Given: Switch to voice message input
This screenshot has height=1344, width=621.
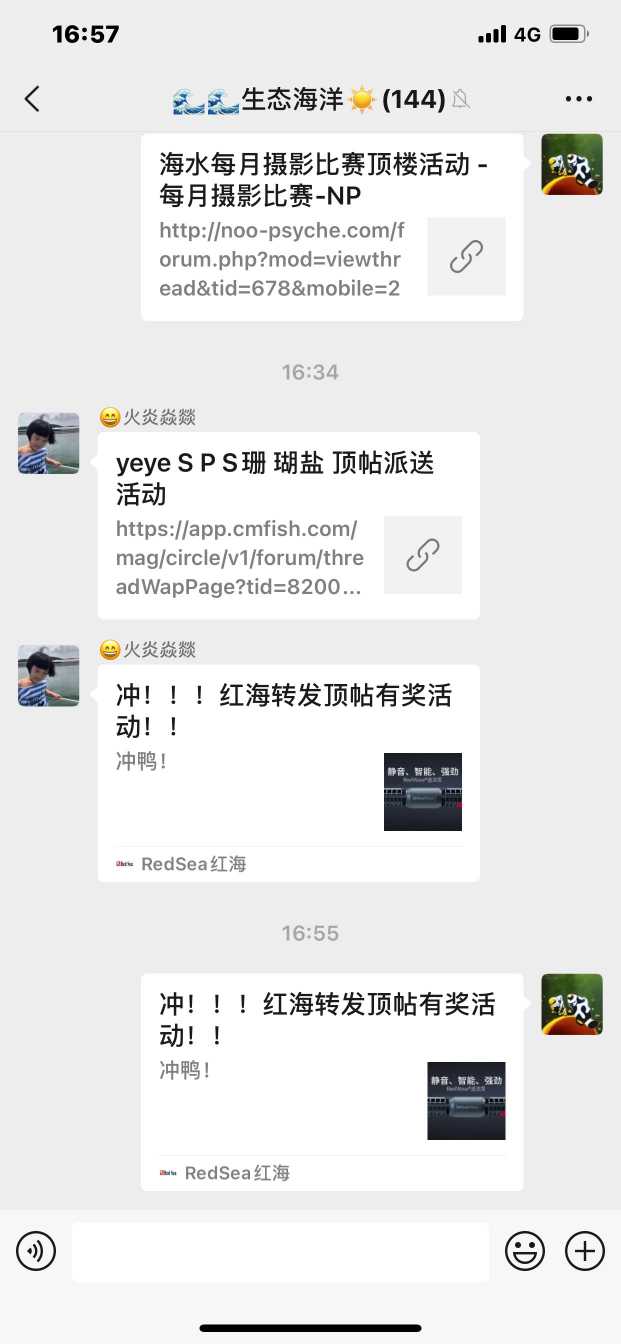Looking at the screenshot, I should click(36, 1251).
